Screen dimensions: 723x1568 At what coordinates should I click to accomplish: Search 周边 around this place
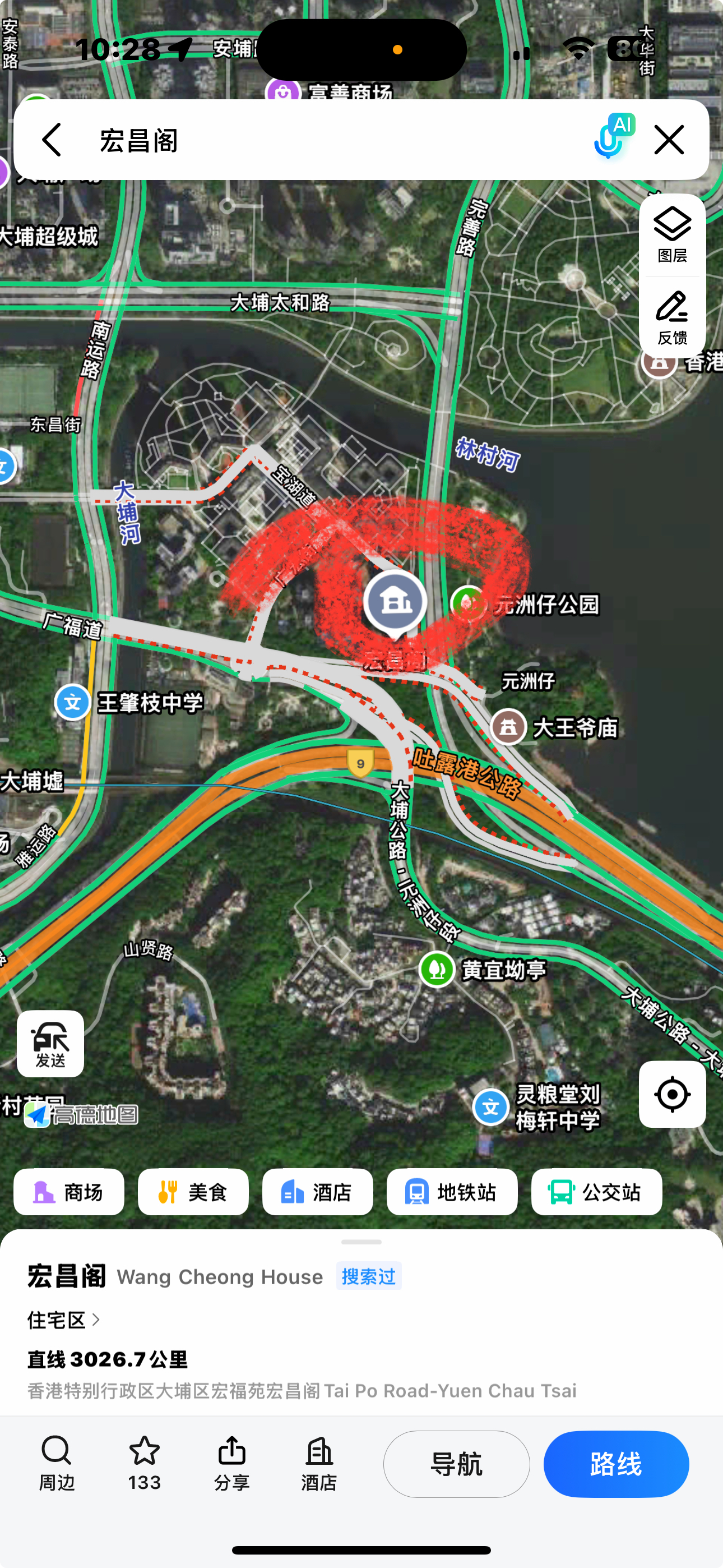click(57, 1463)
